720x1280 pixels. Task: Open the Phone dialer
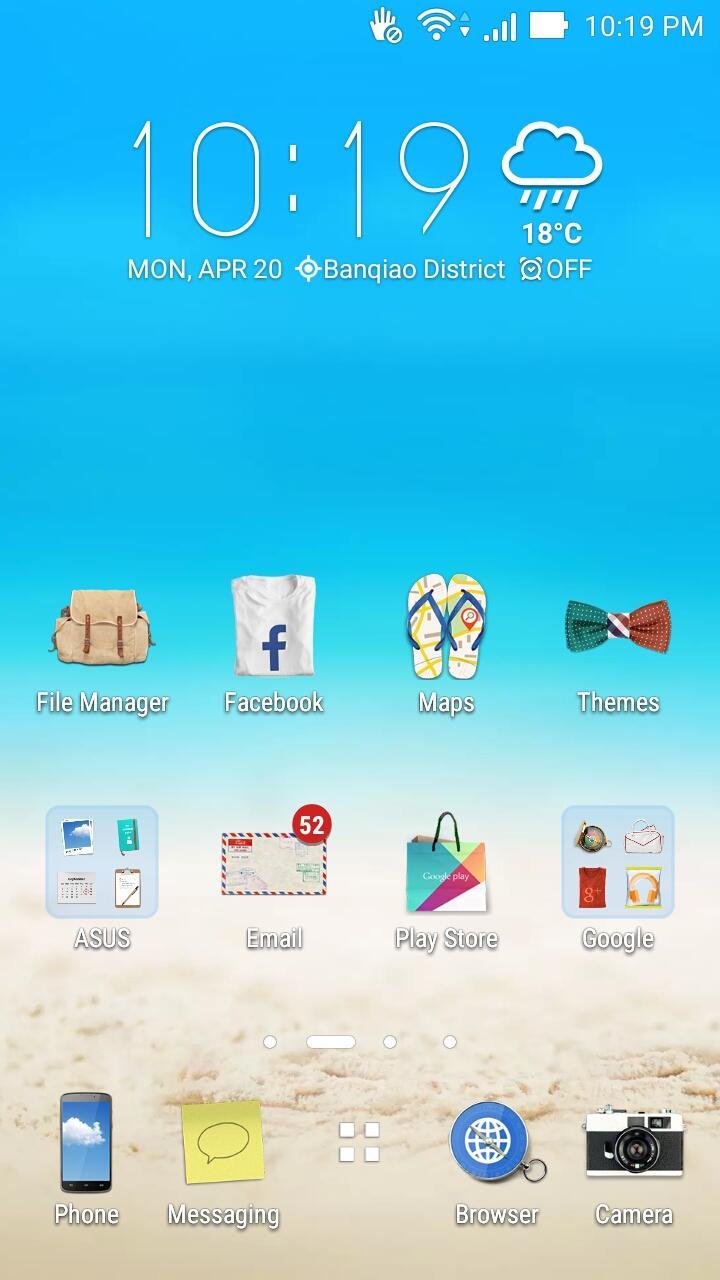[86, 1143]
